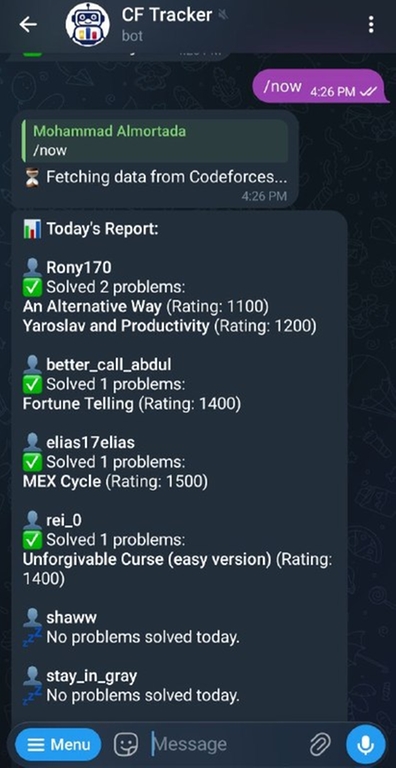Open the three-dot overflow menu
The image size is (396, 768).
coord(371,24)
